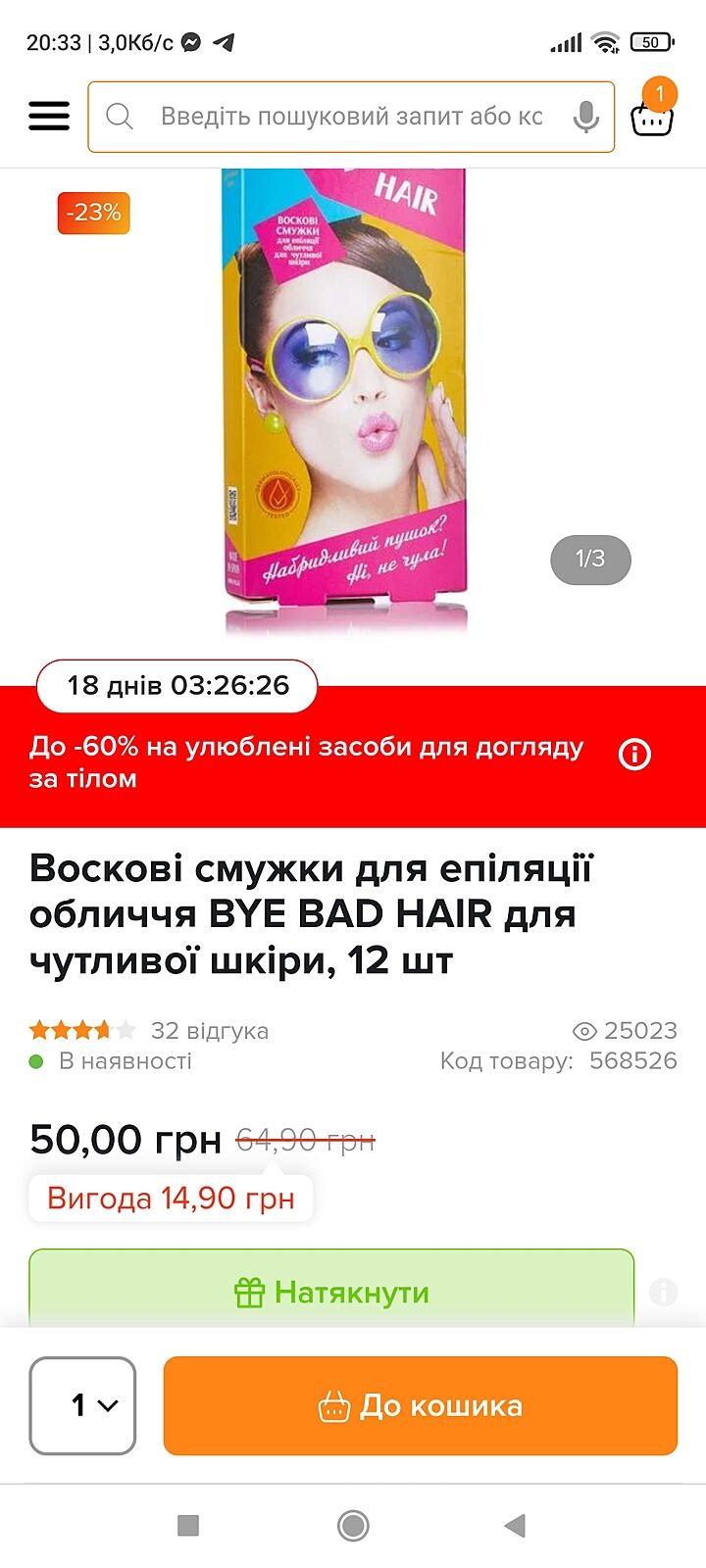This screenshot has width=706, height=1568.
Task: Start voice search with the microphone
Action: [585, 117]
